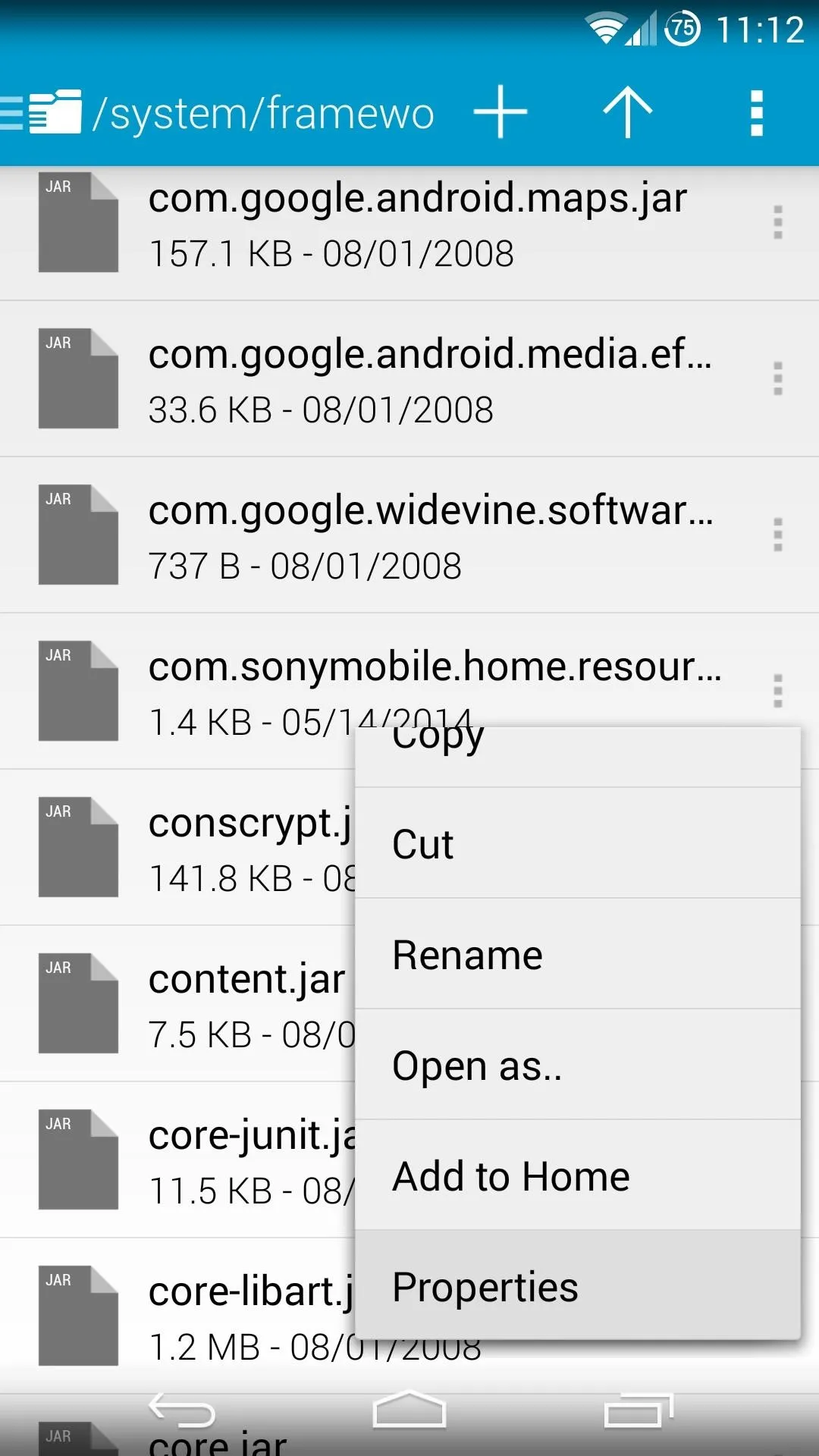
Task: Open the navigation drawer folder icon
Action: coord(42,112)
